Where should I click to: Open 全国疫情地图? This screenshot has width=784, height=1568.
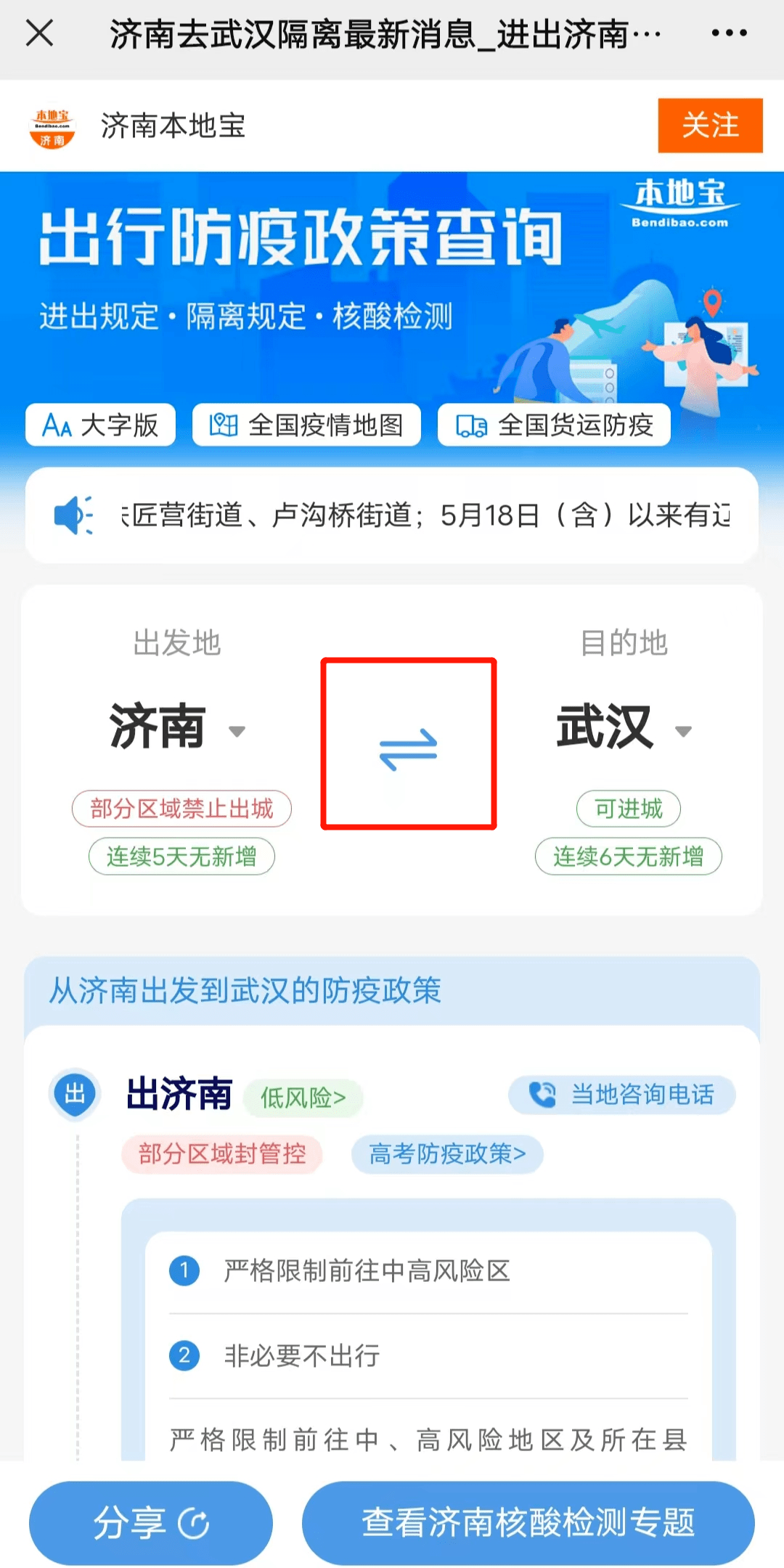pos(306,425)
